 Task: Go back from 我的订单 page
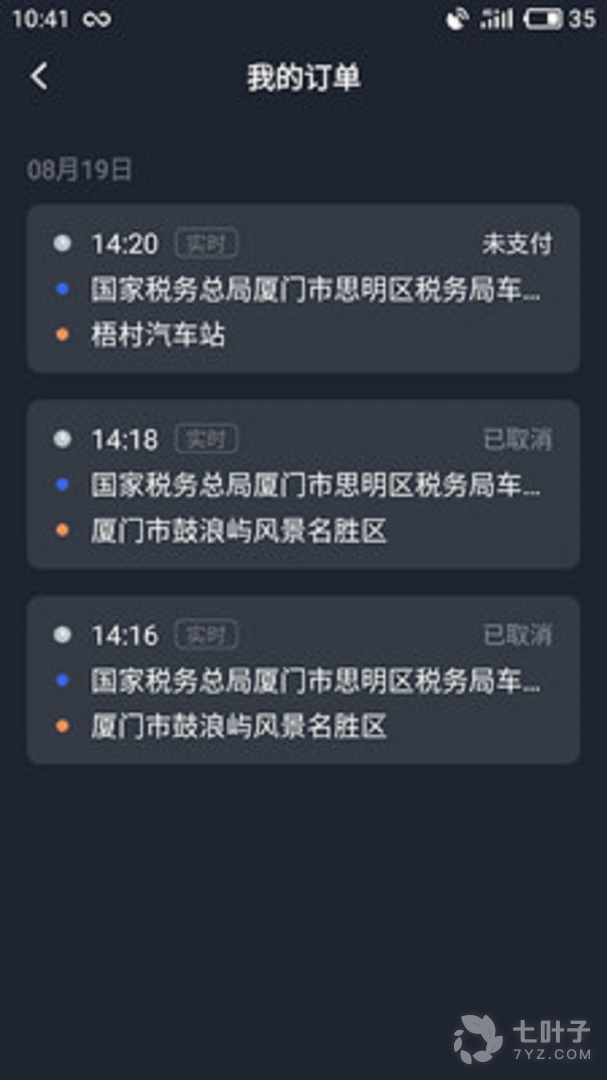tap(39, 77)
